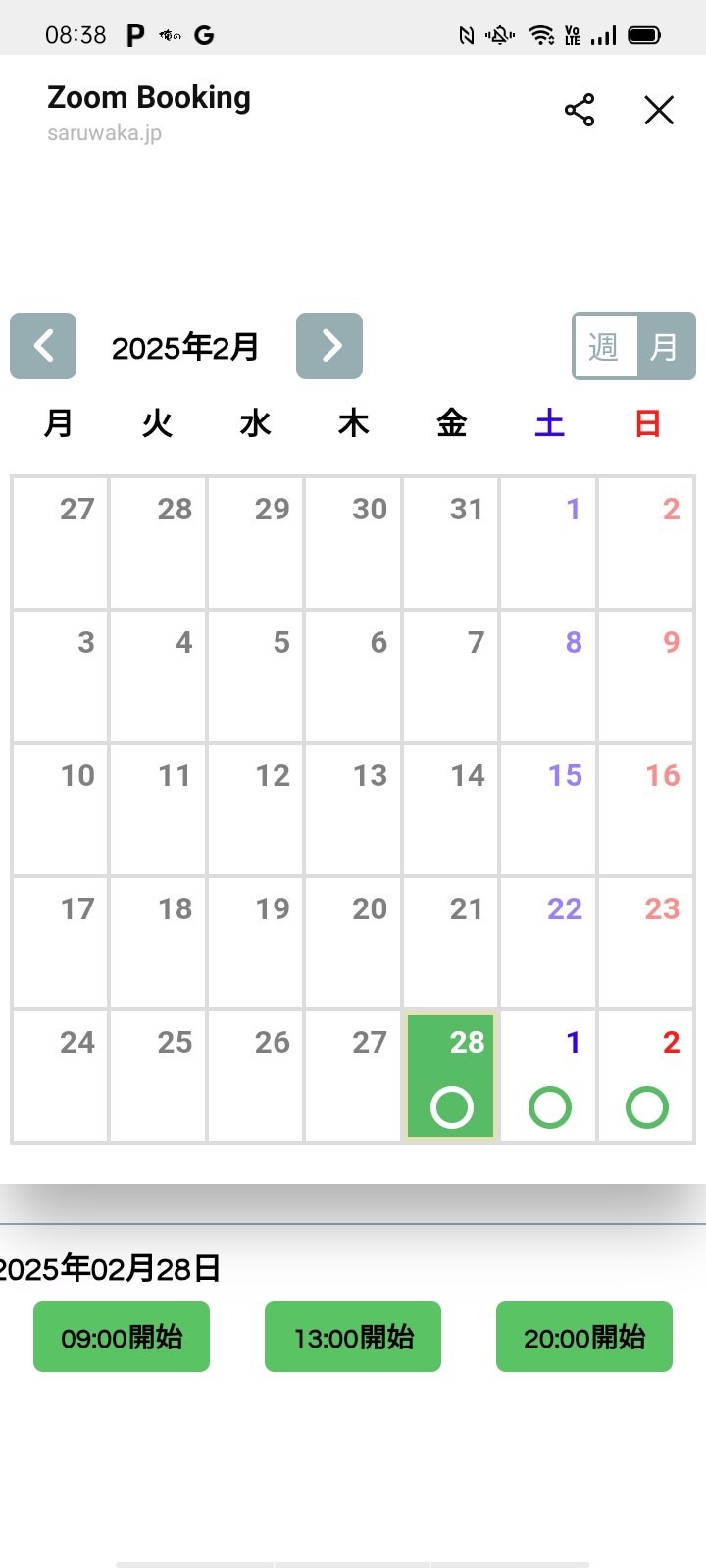Book the 13:00開始 time slot
The height and width of the screenshot is (1568, 706).
[353, 1337]
